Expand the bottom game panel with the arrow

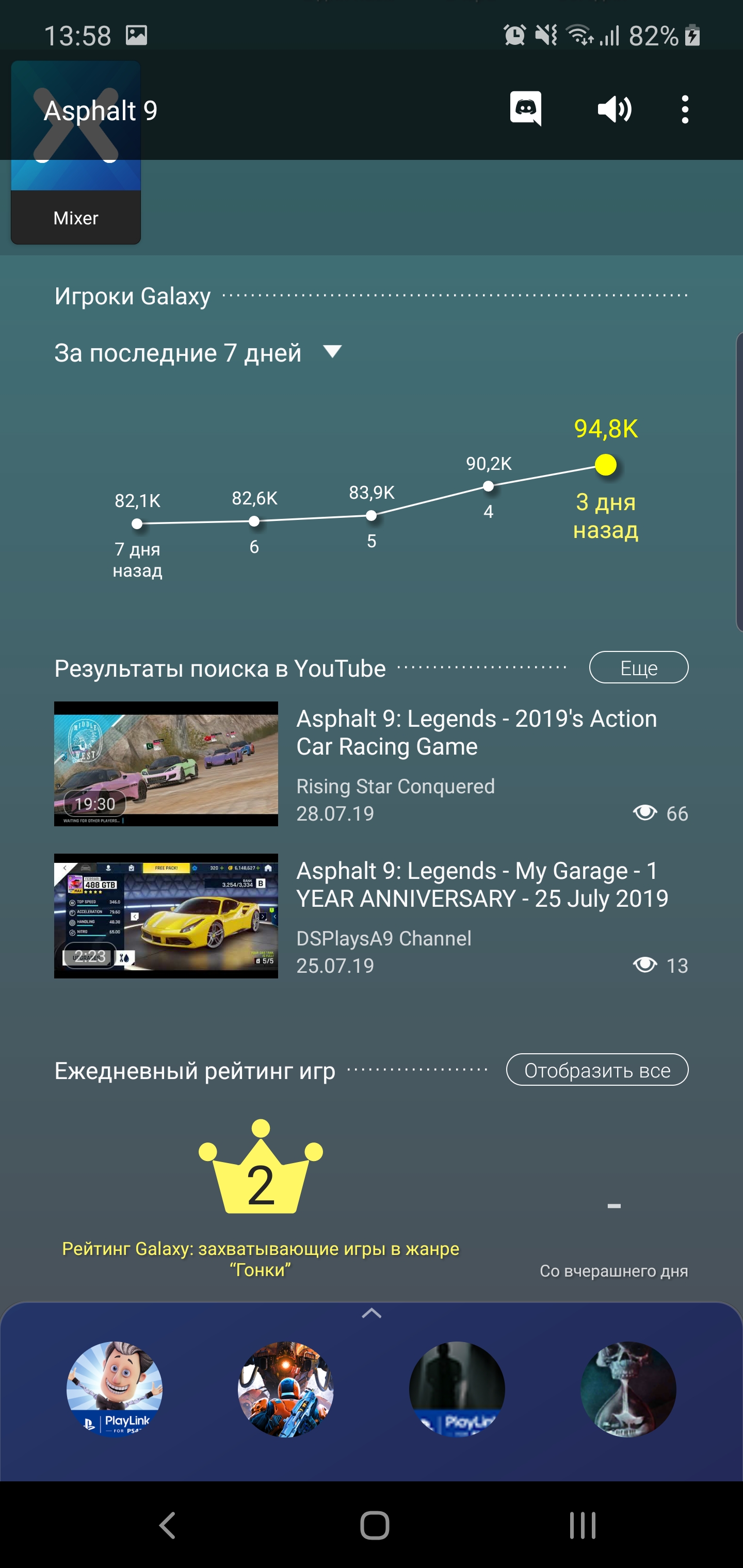pos(372,1314)
